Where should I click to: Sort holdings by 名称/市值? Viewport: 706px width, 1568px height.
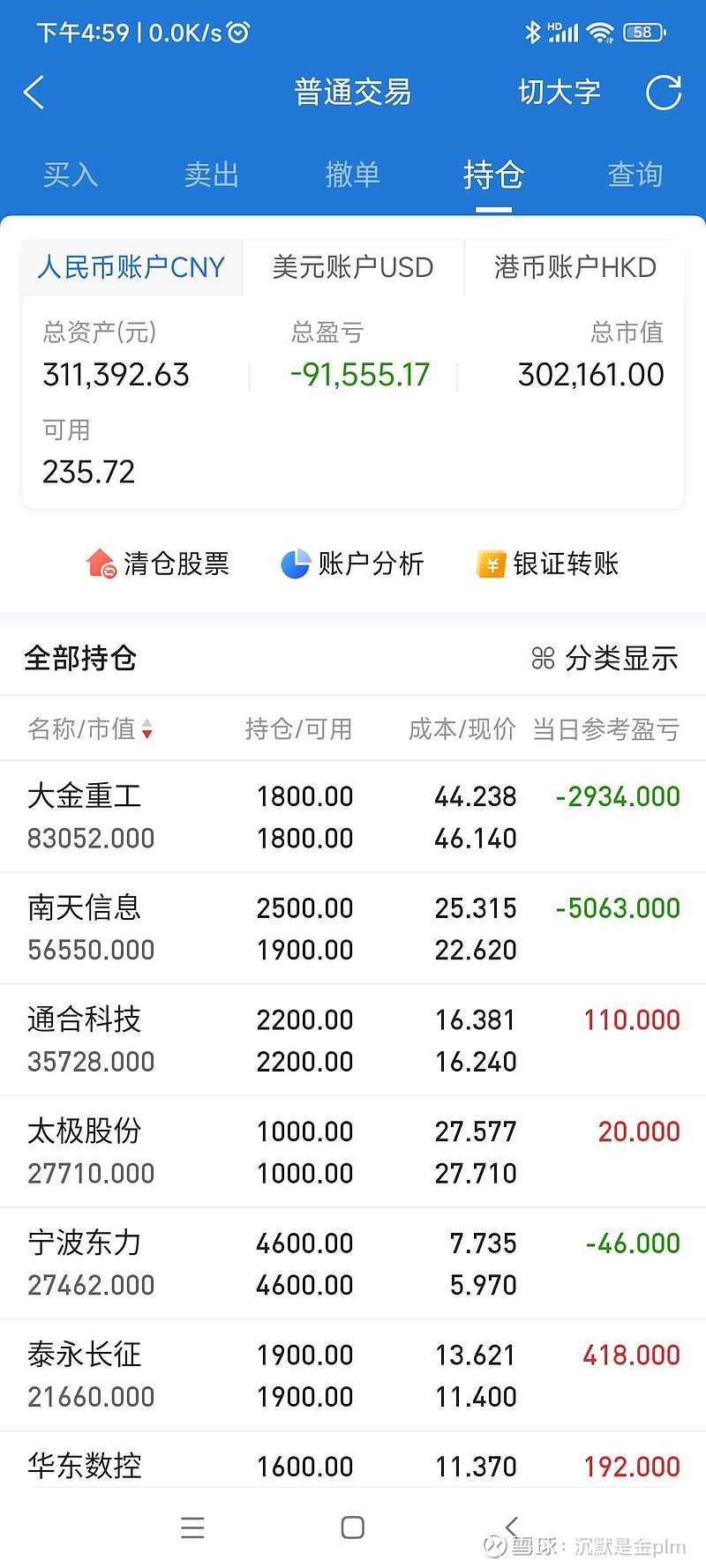90,729
